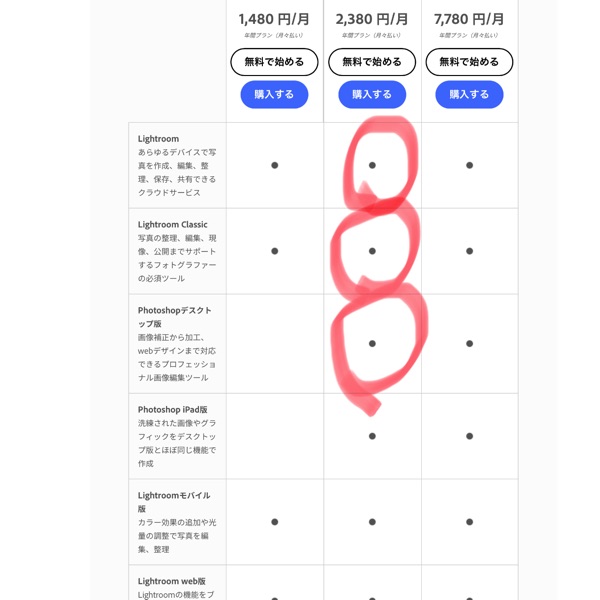
Task: Start free trial for the 2,380 yen plan
Action: [x=372, y=62]
